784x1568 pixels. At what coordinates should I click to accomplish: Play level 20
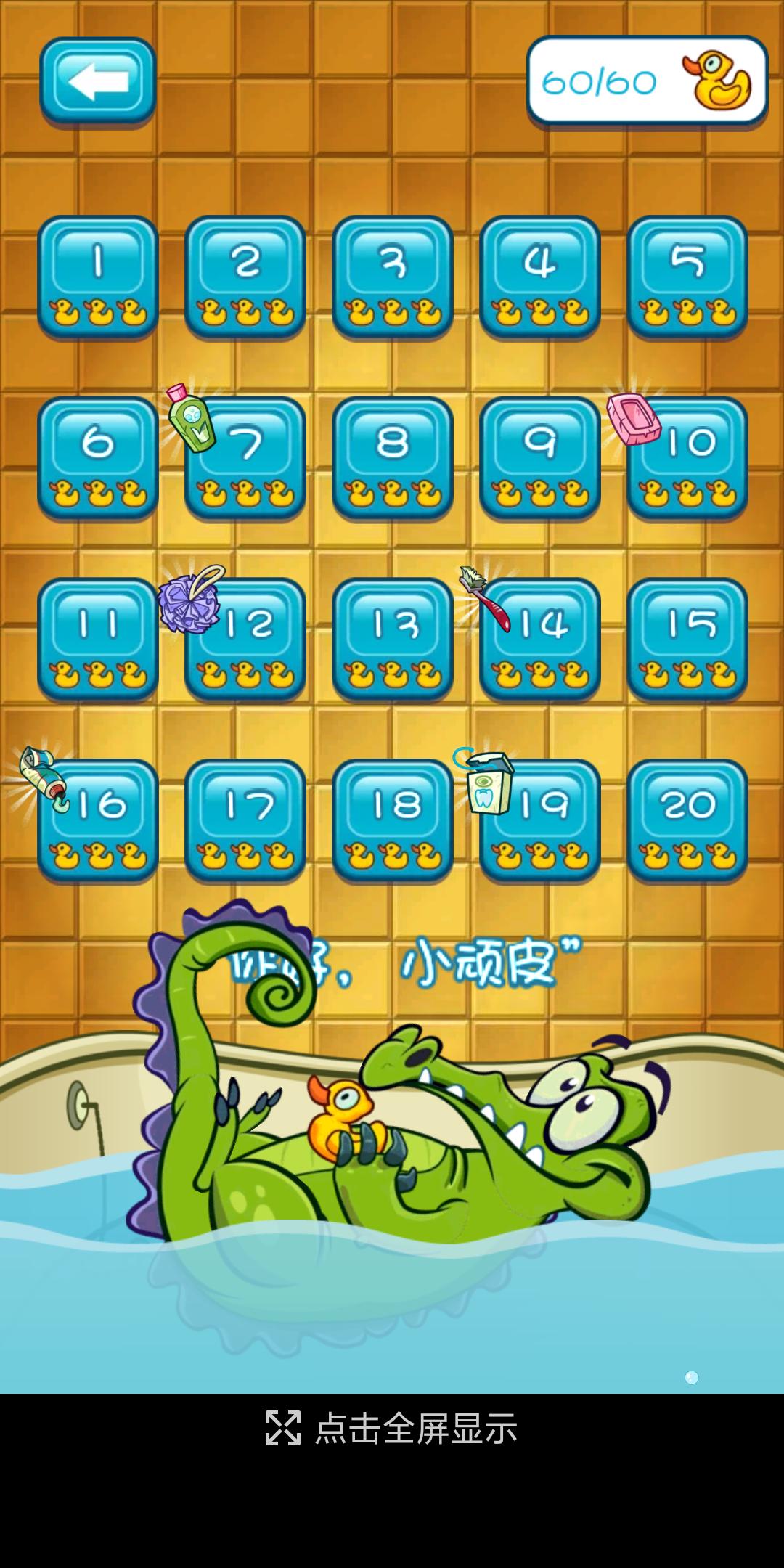click(x=687, y=821)
